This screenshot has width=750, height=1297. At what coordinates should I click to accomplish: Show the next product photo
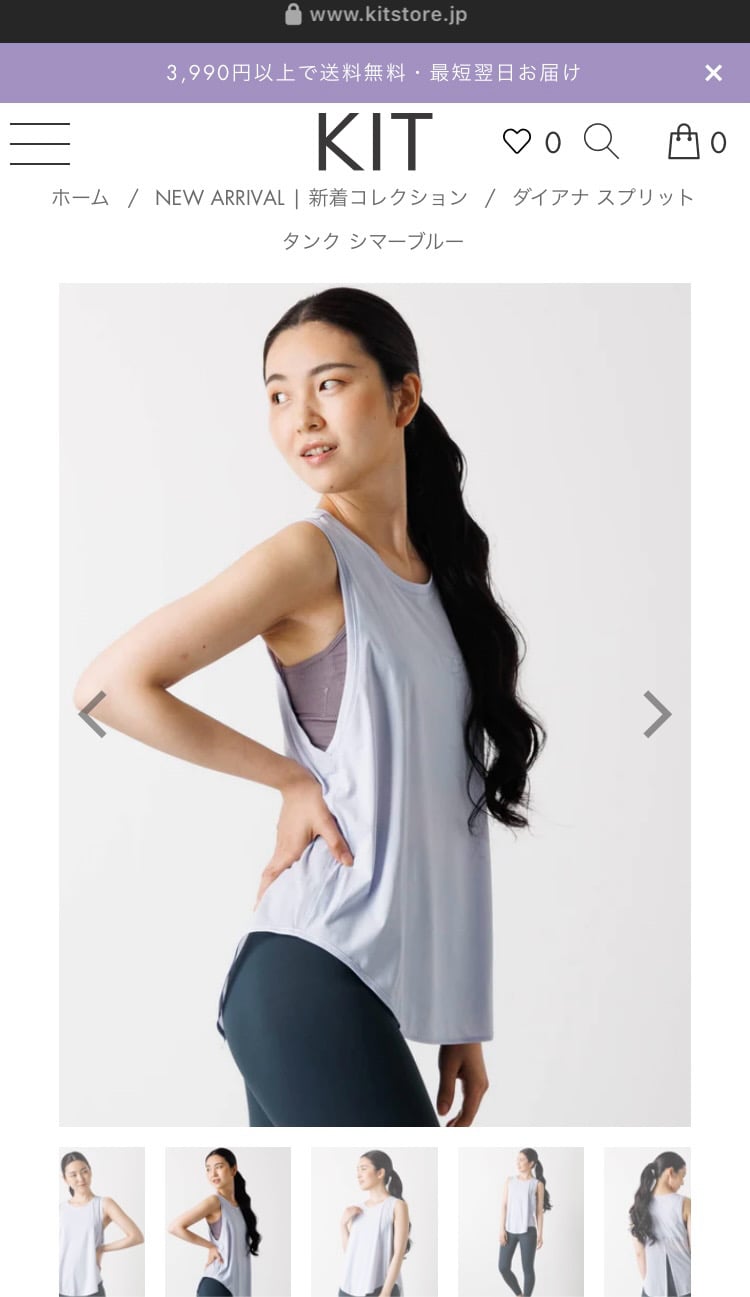point(657,714)
